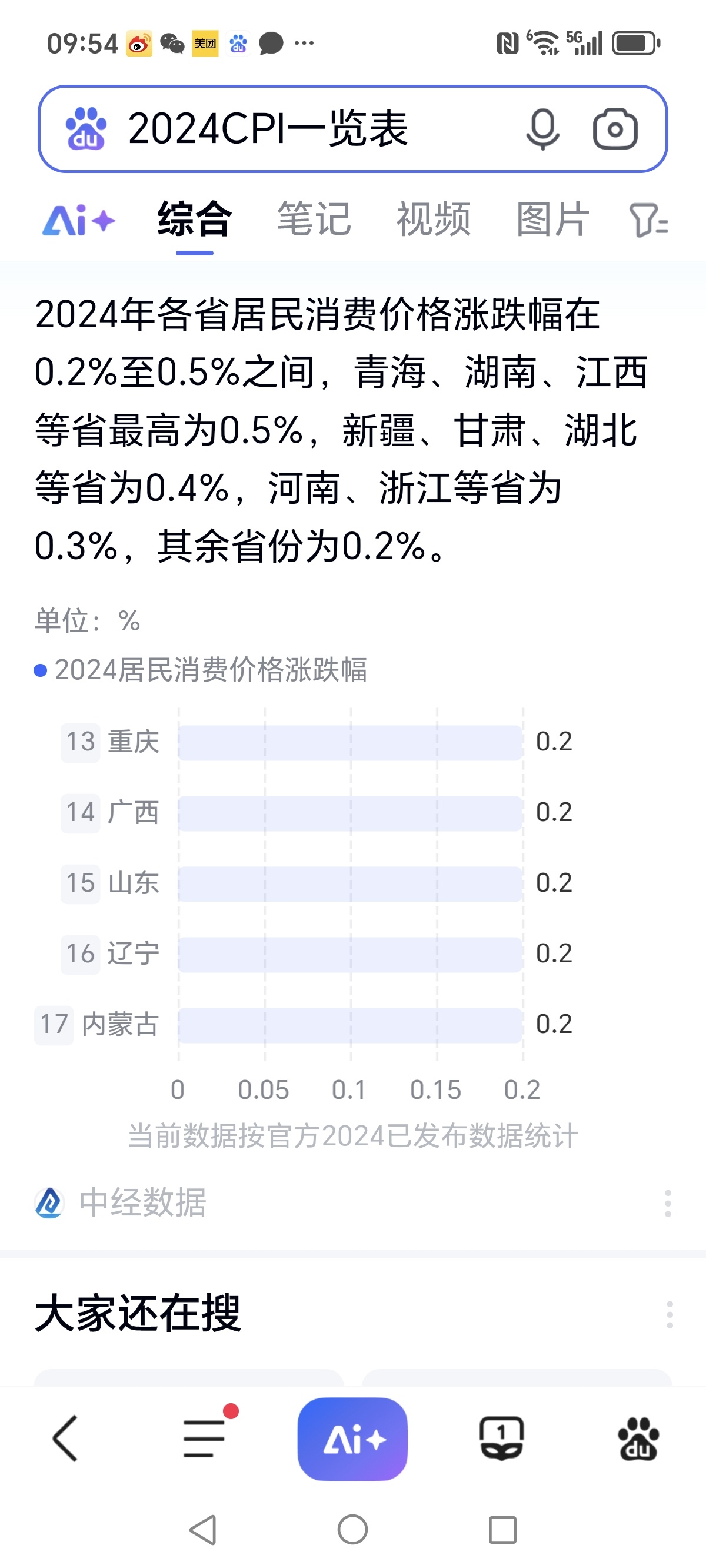Open the Ai+ tab under the search bar
Viewport: 706px width, 1568px height.
[78, 220]
